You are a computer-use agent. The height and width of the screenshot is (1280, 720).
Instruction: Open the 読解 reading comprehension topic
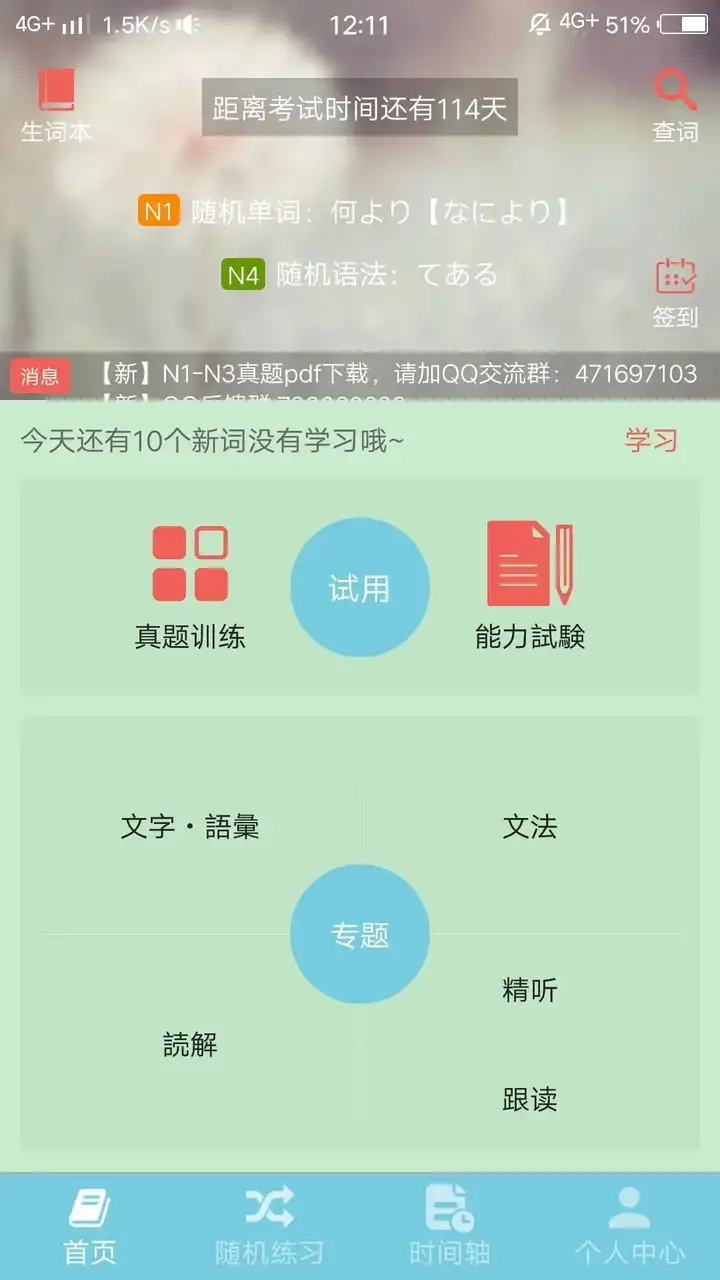point(190,1045)
